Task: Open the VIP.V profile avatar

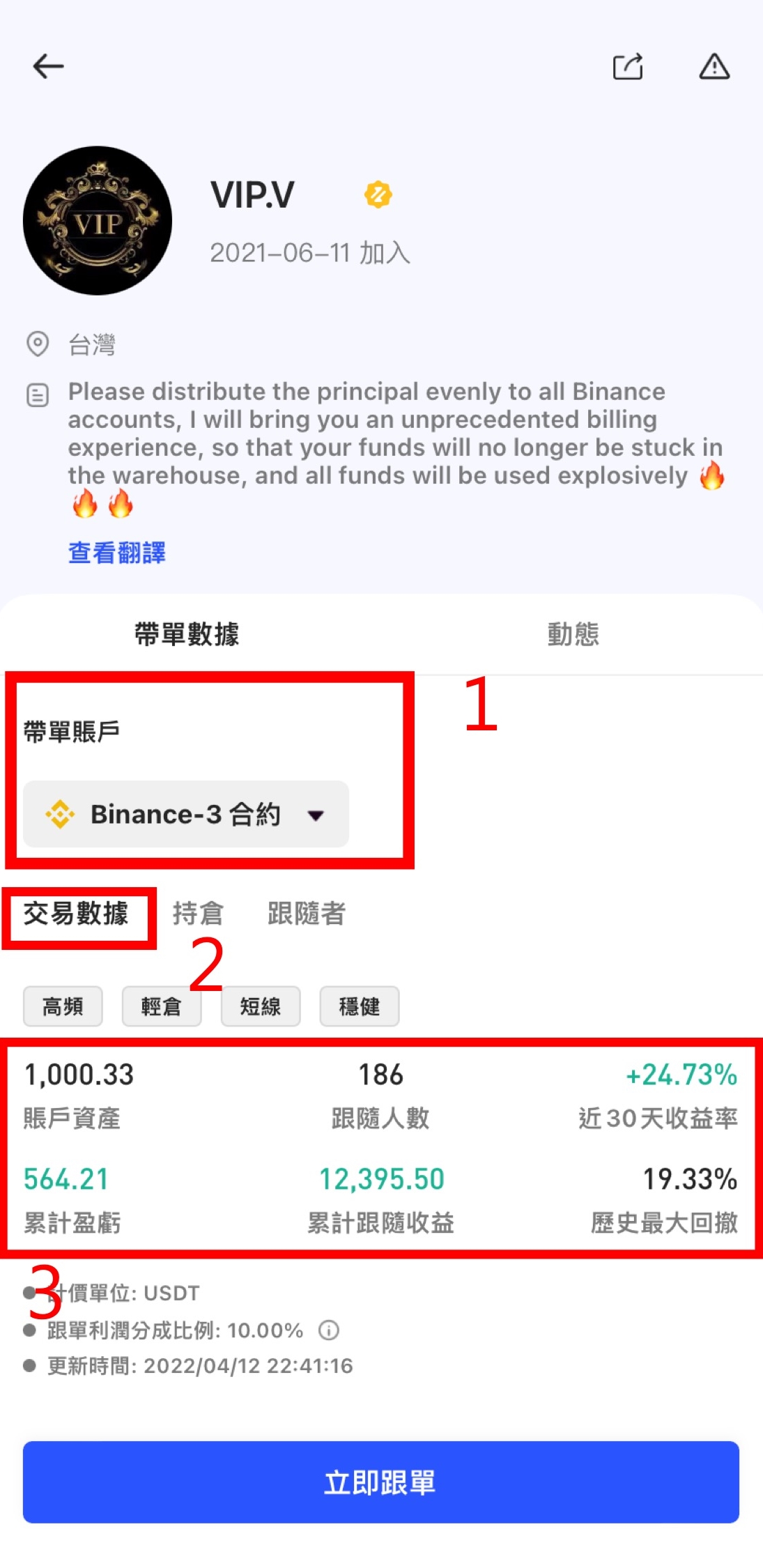Action: pos(98,220)
